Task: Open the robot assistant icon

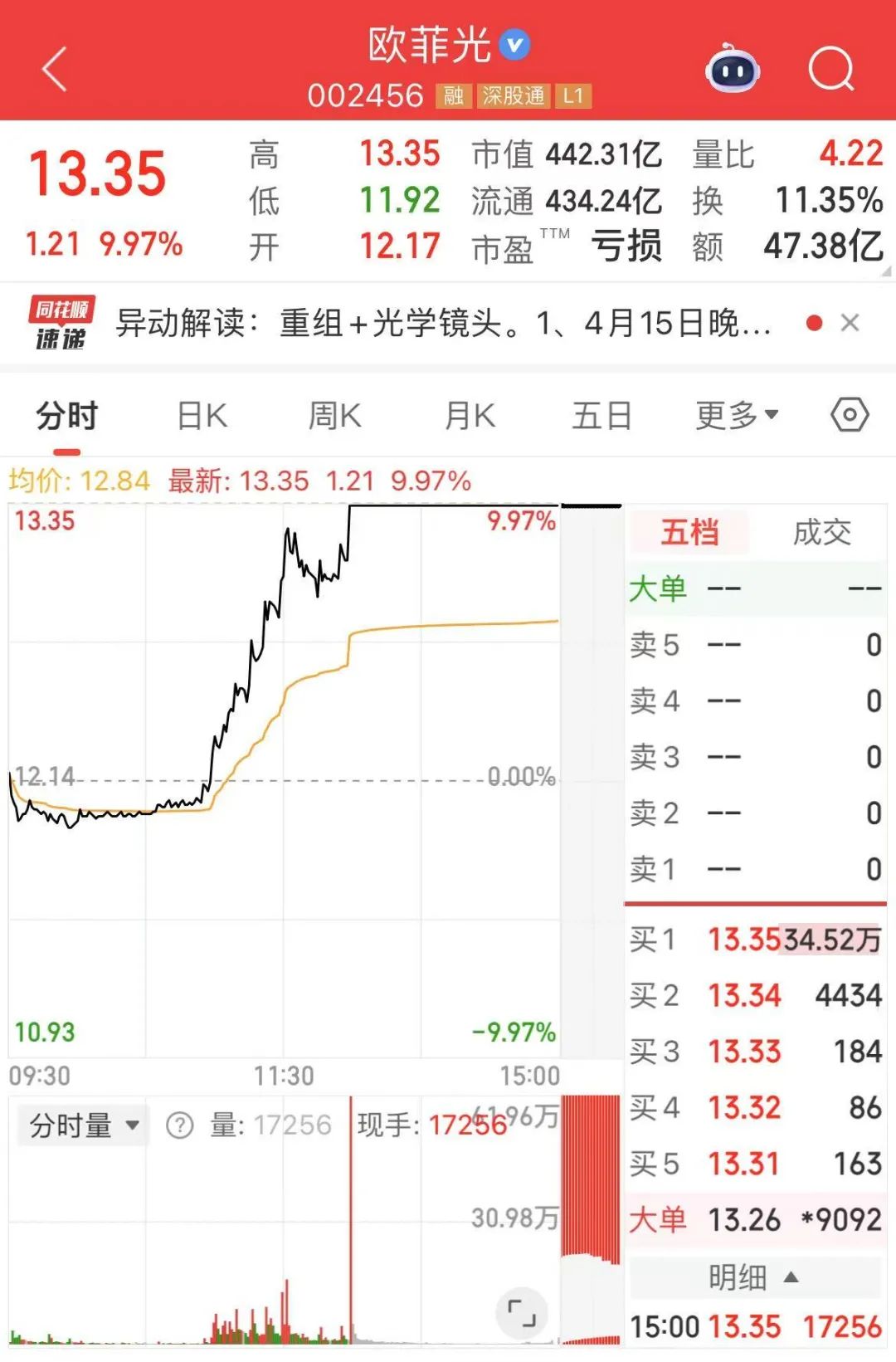Action: click(733, 70)
